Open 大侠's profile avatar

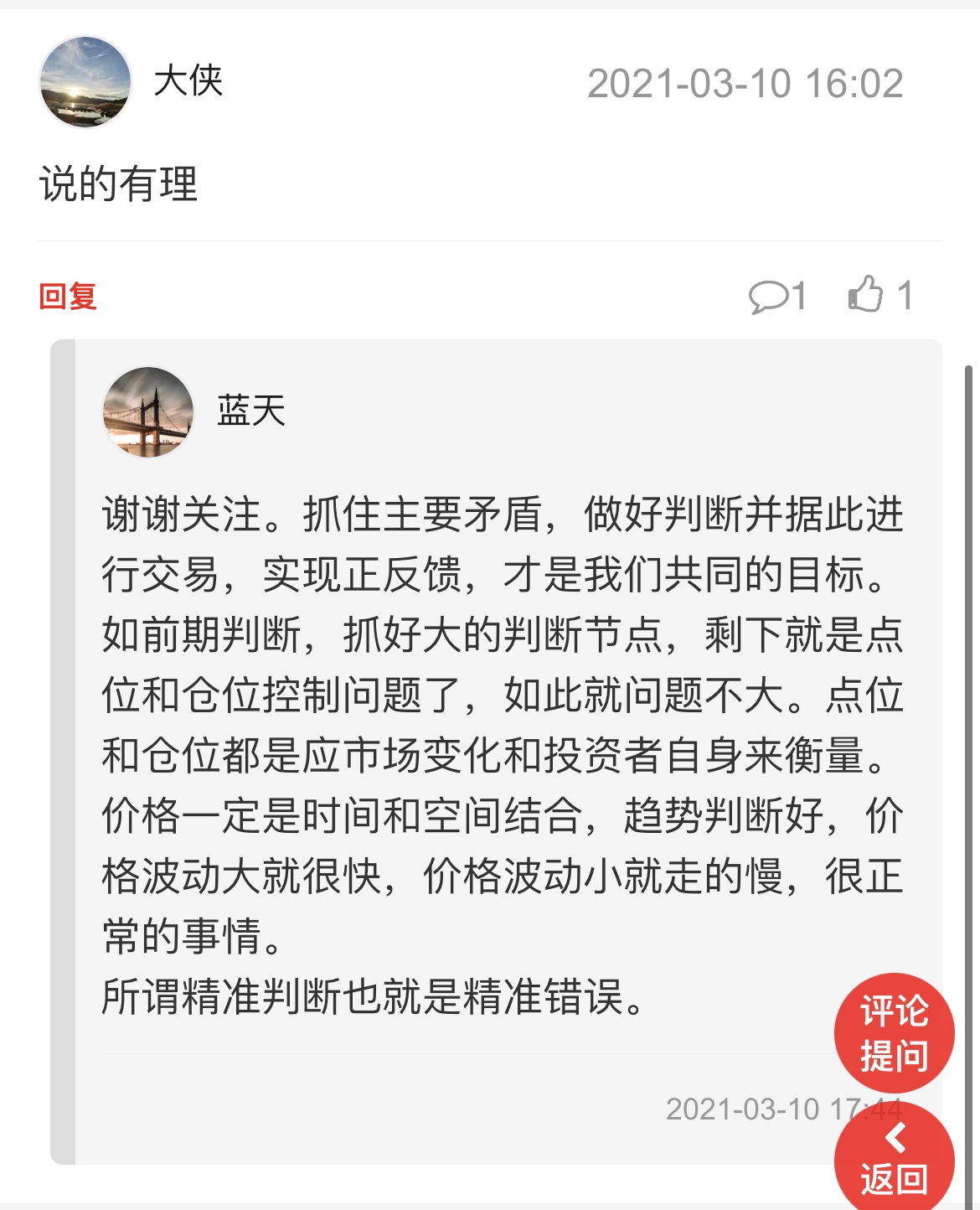(x=85, y=82)
